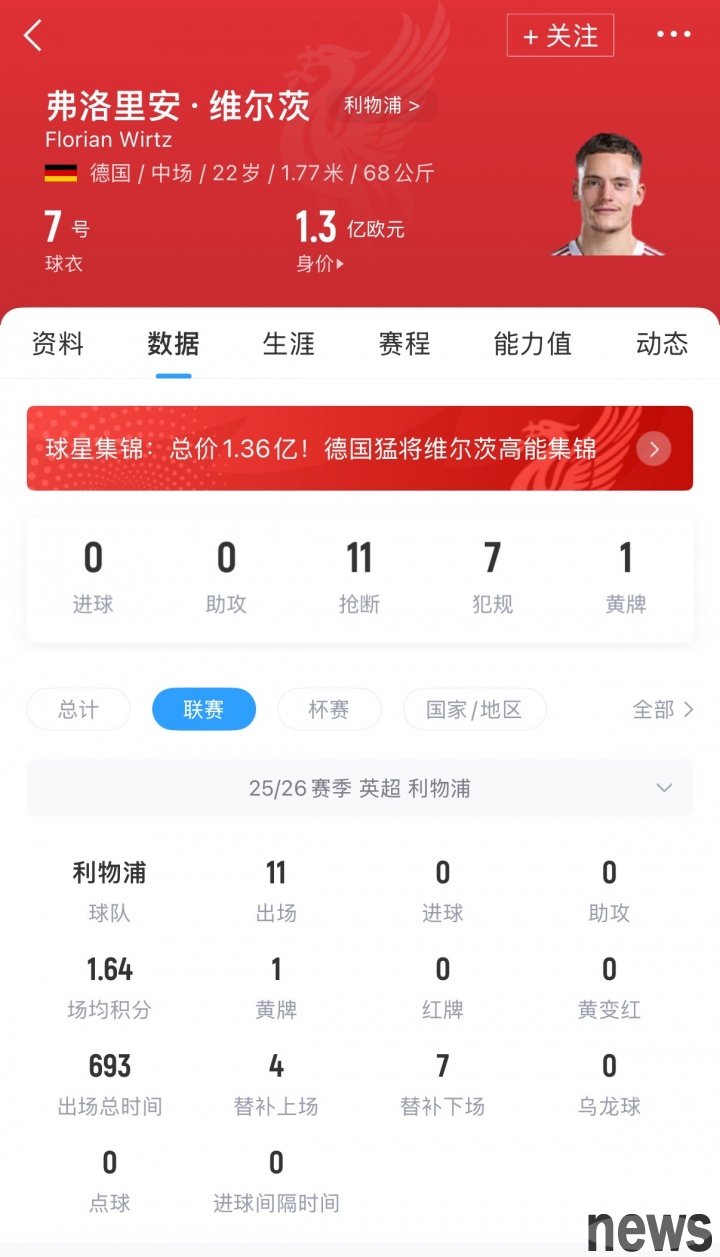Expand the 25/26赛季 英超 利物浦 season dropdown

[359, 788]
